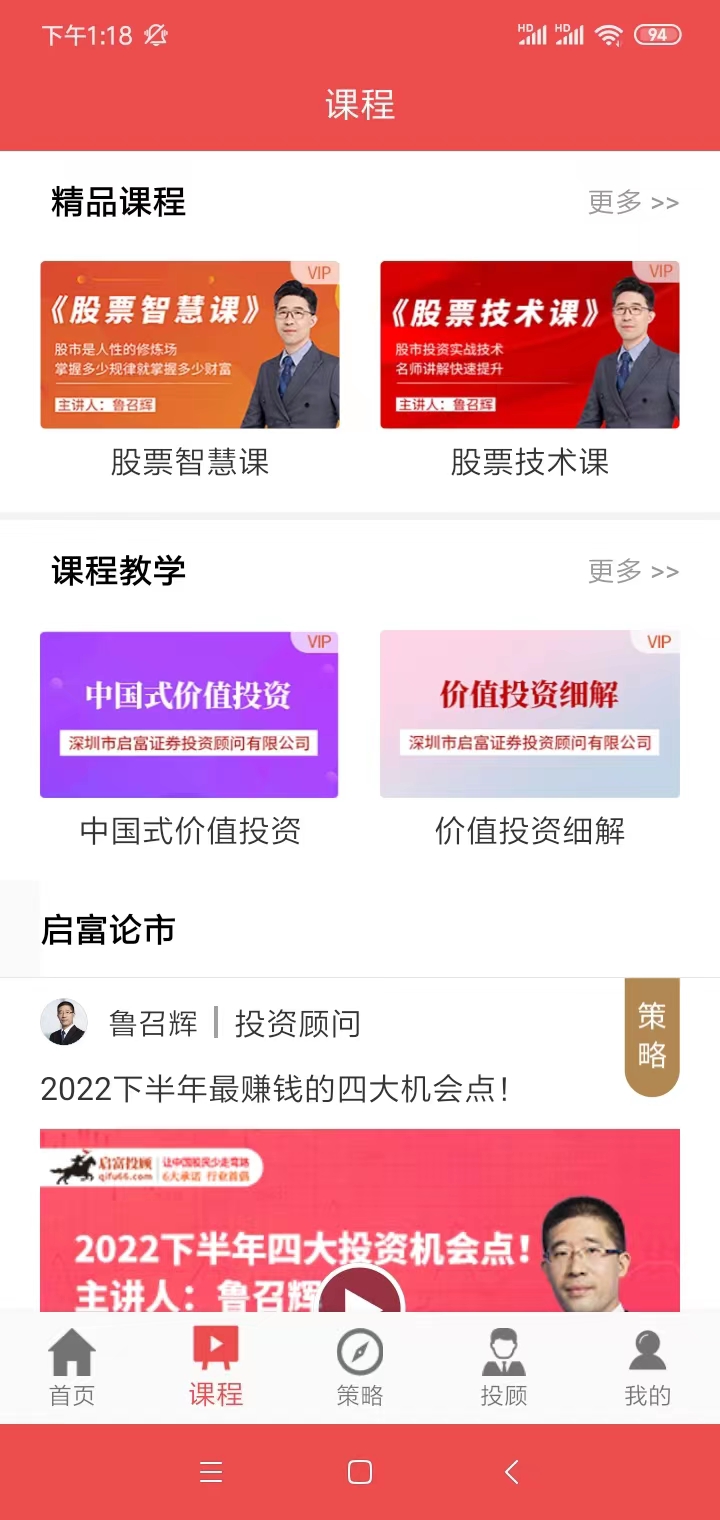The height and width of the screenshot is (1520, 720).
Task: Switch to the 首页 tab
Action: point(72,1367)
